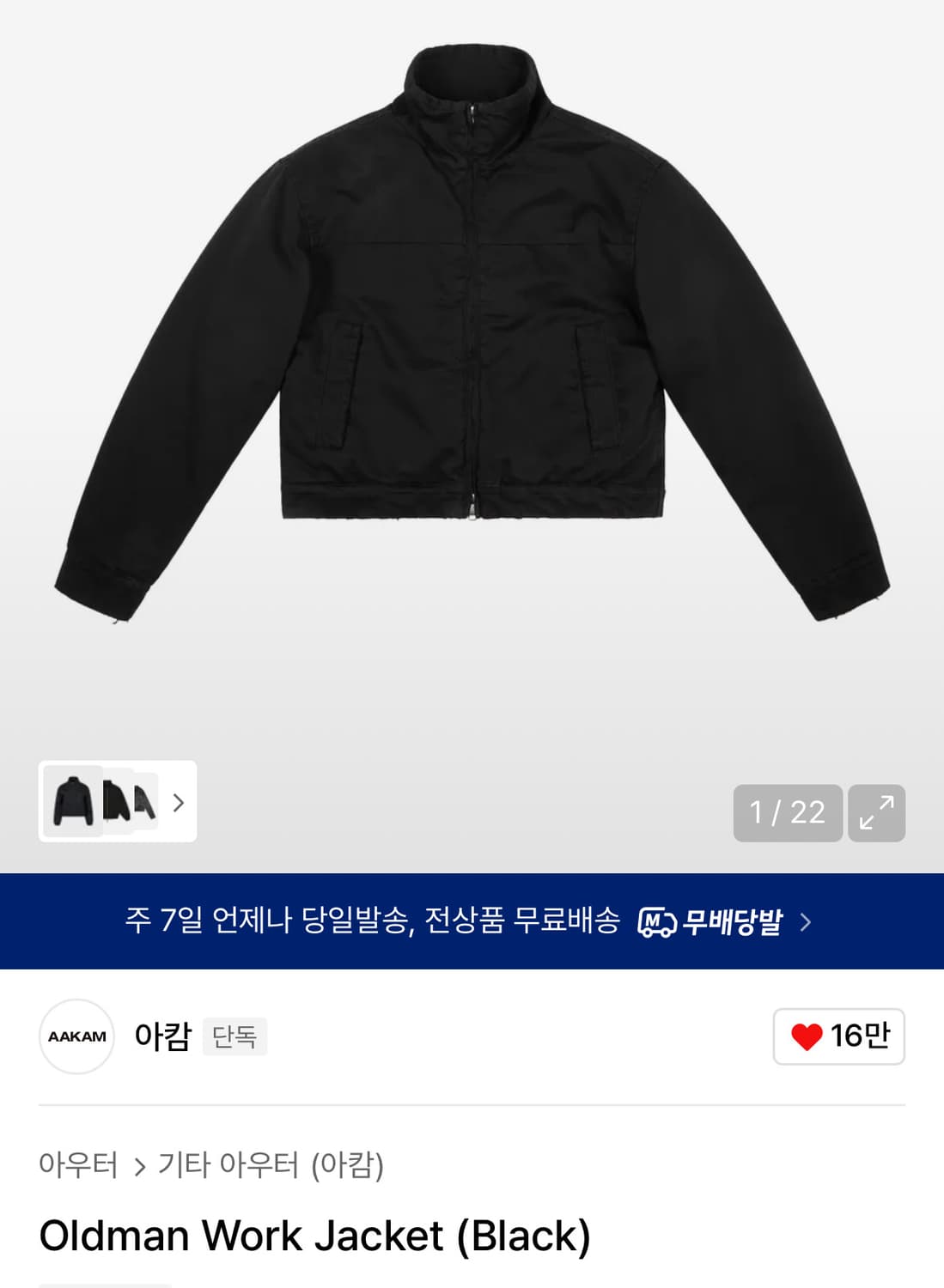Tap the 1 / 22 image counter
This screenshot has height=1288, width=944.
[788, 812]
